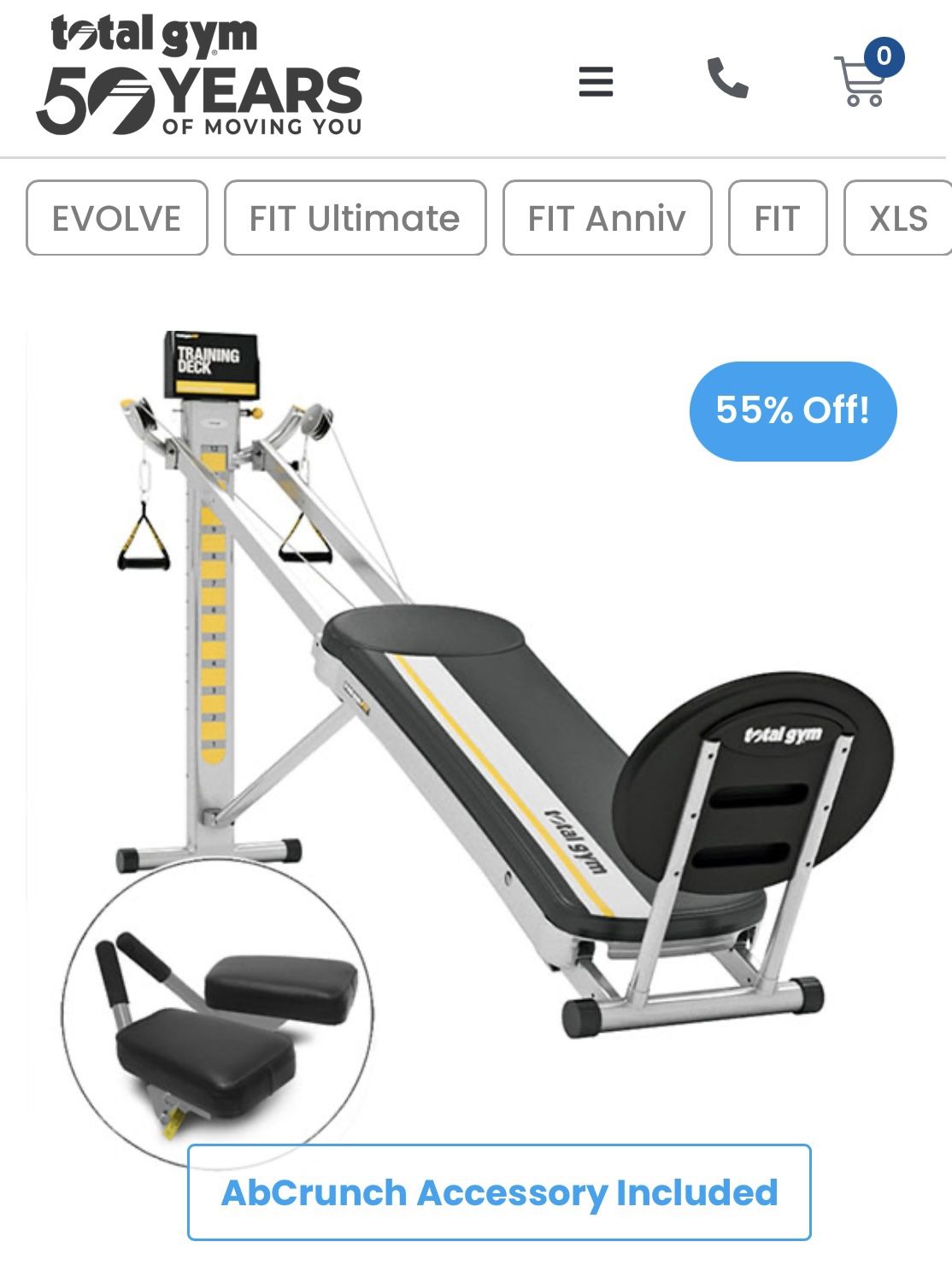Open the hamburger menu
The height and width of the screenshot is (1283, 952).
(x=596, y=82)
